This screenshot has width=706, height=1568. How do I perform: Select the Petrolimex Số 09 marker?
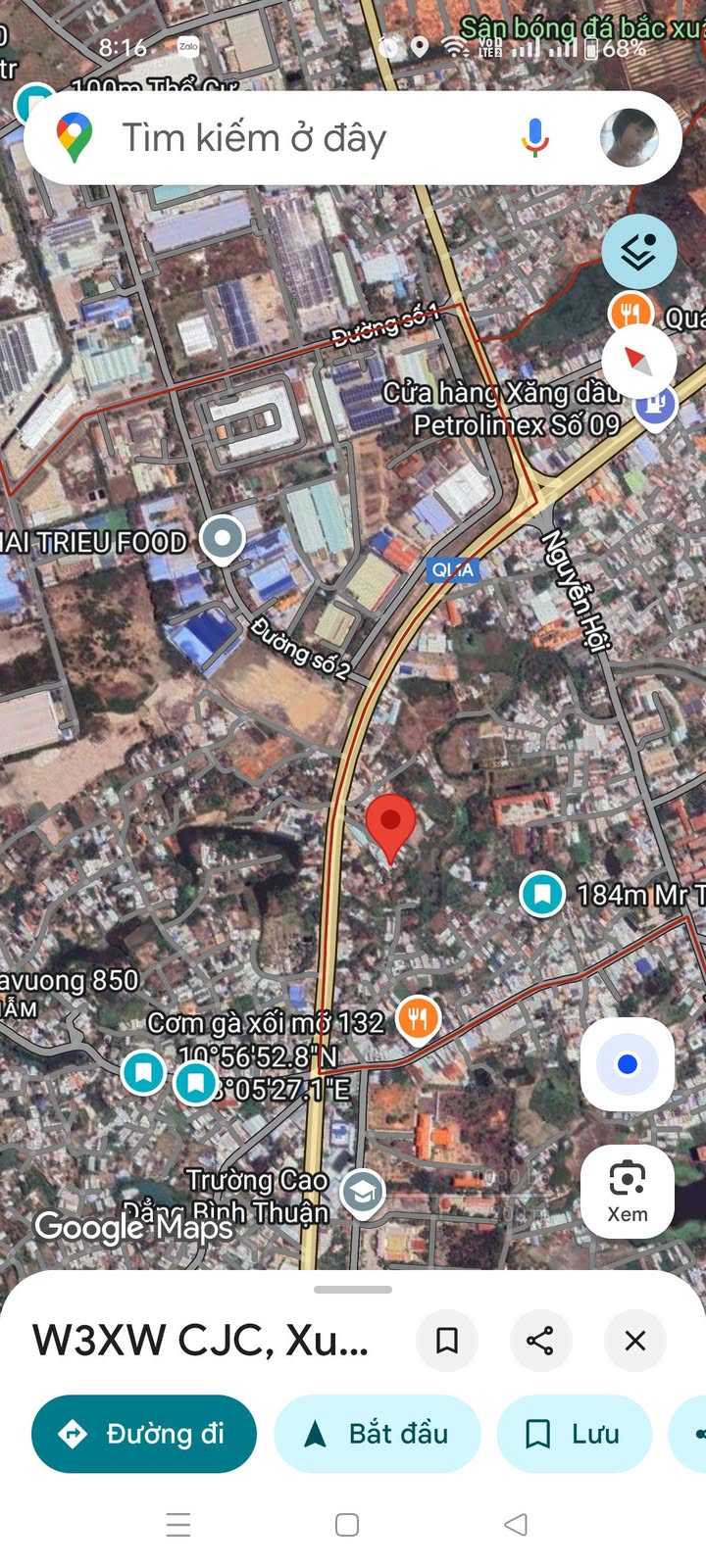[654, 405]
